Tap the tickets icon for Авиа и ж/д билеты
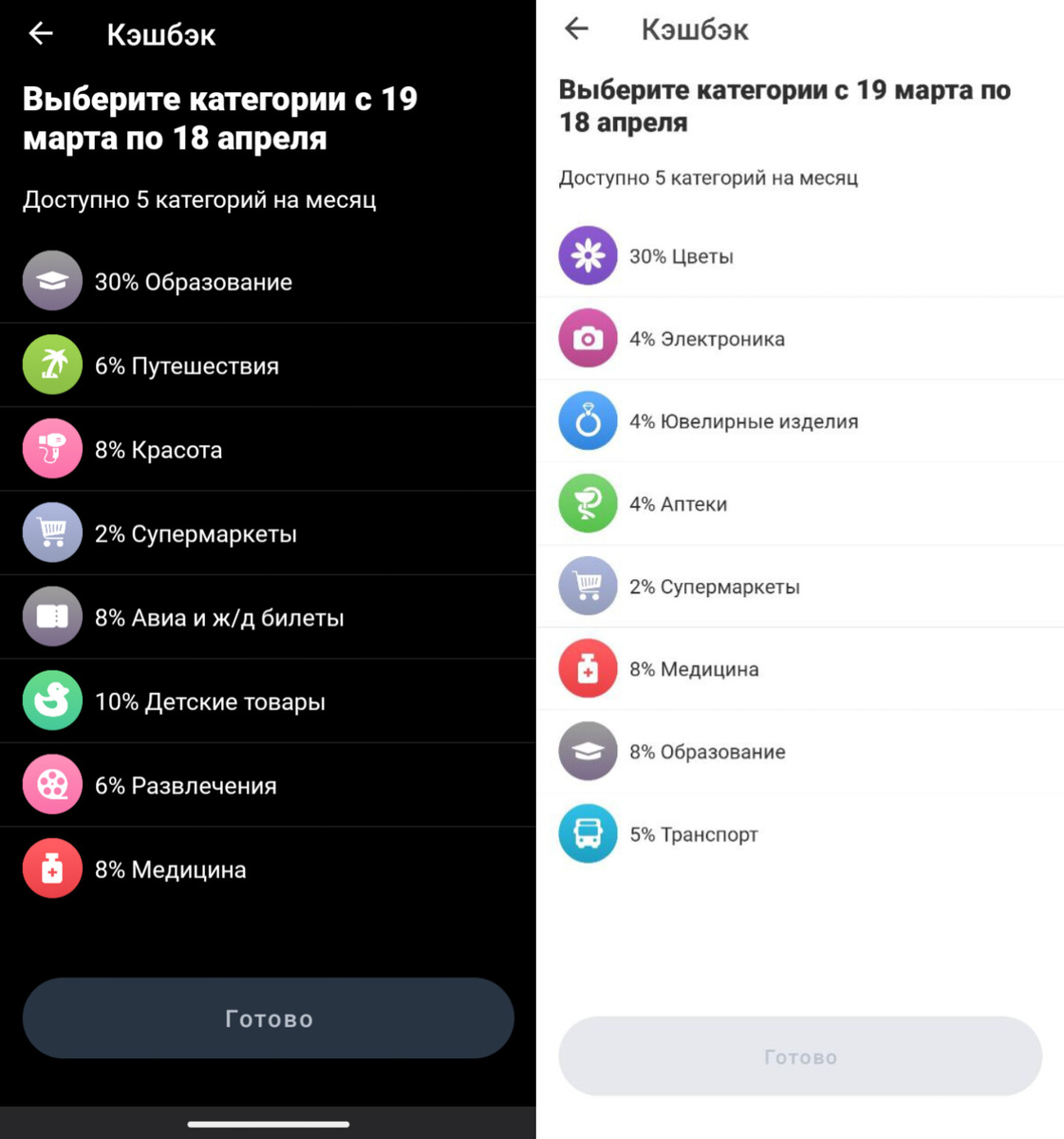This screenshot has width=1064, height=1139. (52, 617)
